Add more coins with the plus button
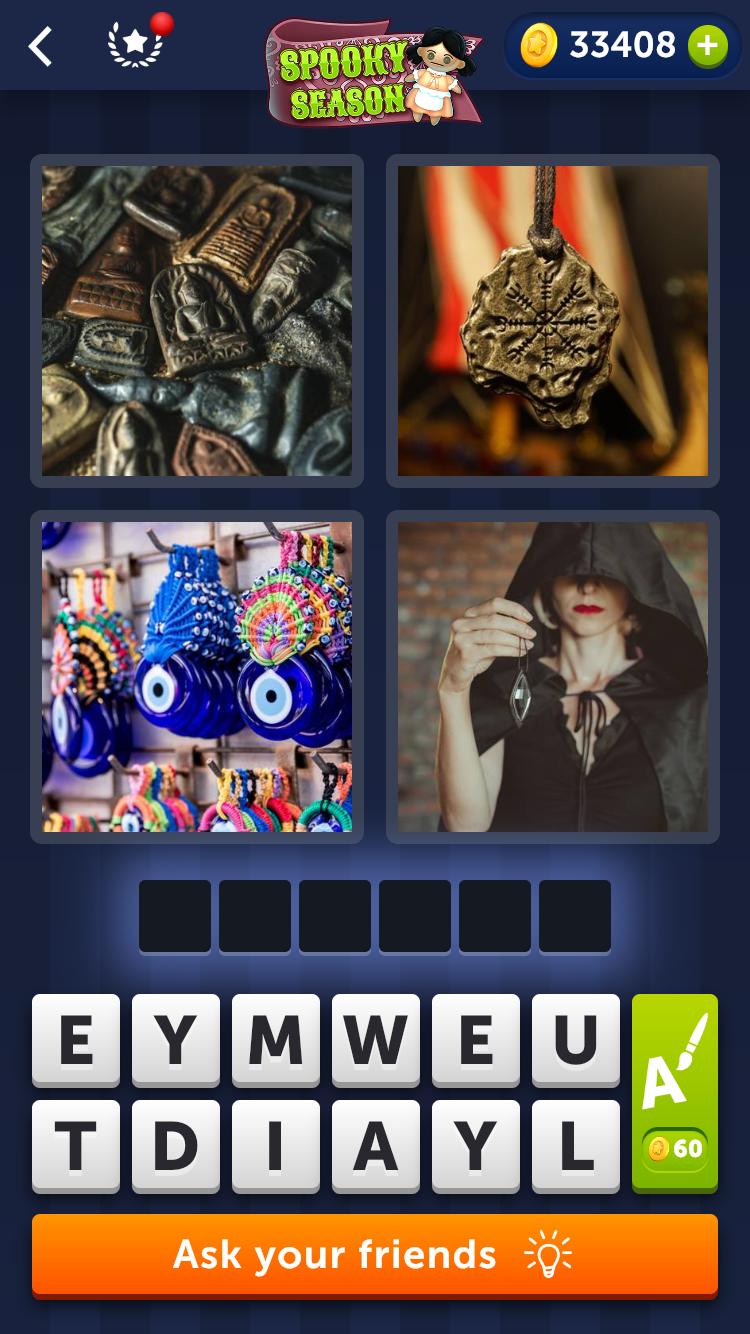The width and height of the screenshot is (750, 1334). (707, 45)
